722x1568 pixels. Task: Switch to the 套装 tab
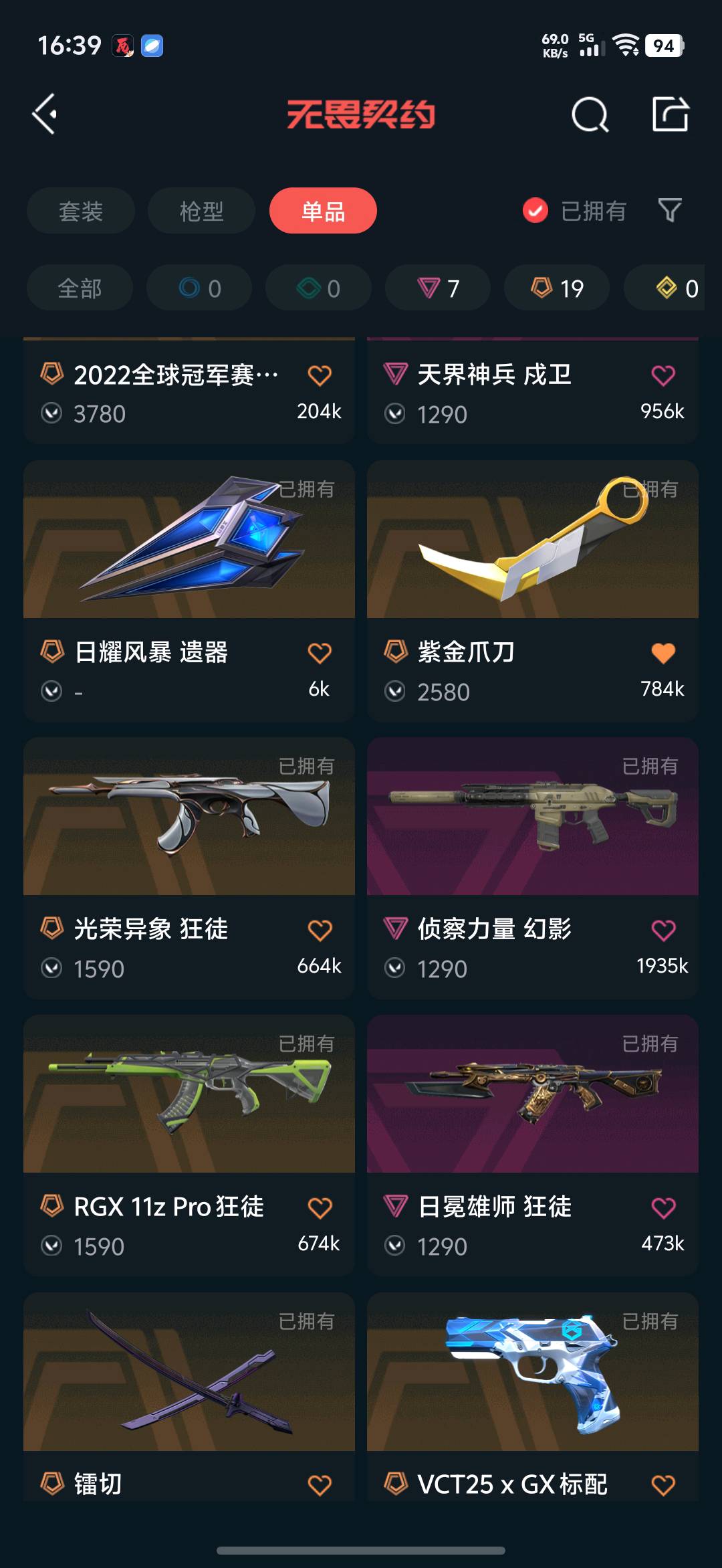[x=81, y=211]
